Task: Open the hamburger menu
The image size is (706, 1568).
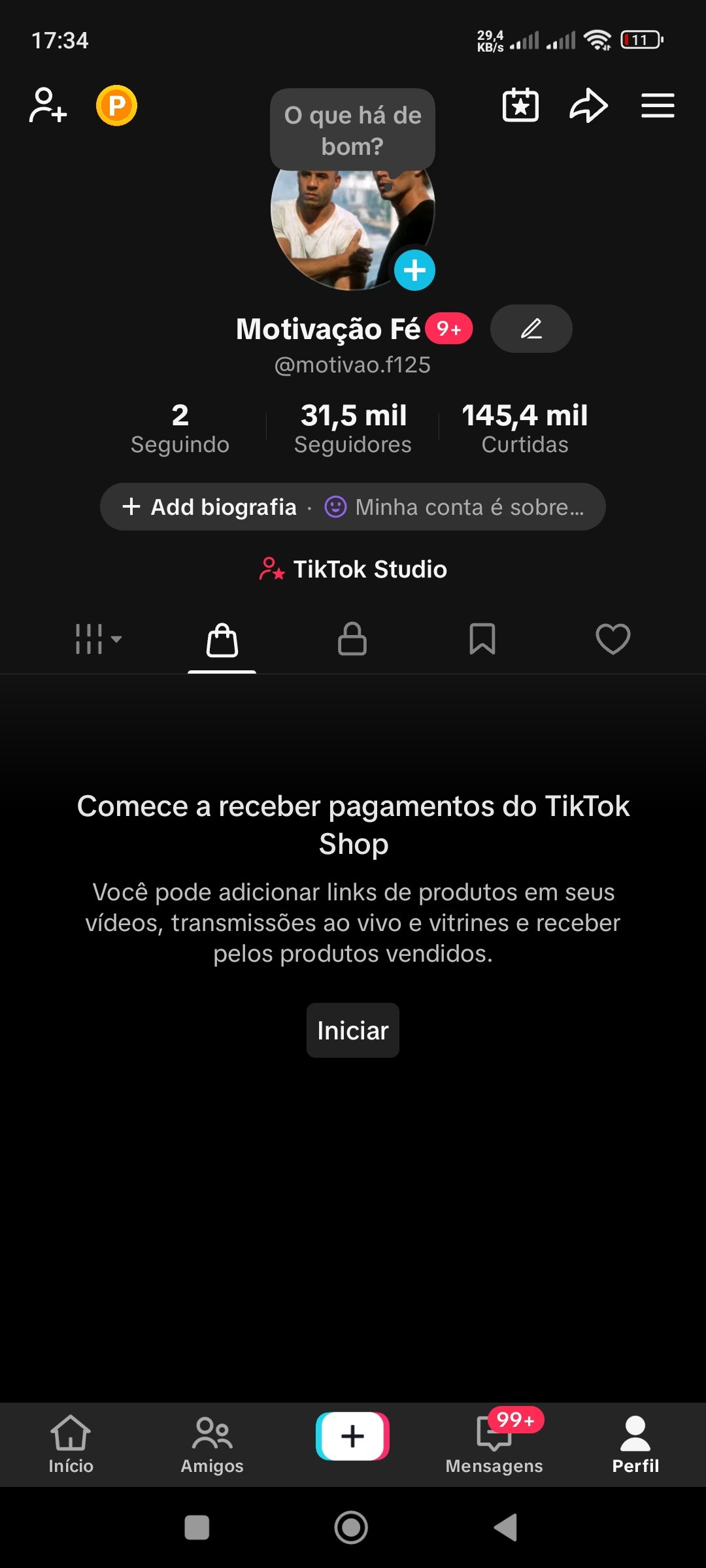Action: 657,105
